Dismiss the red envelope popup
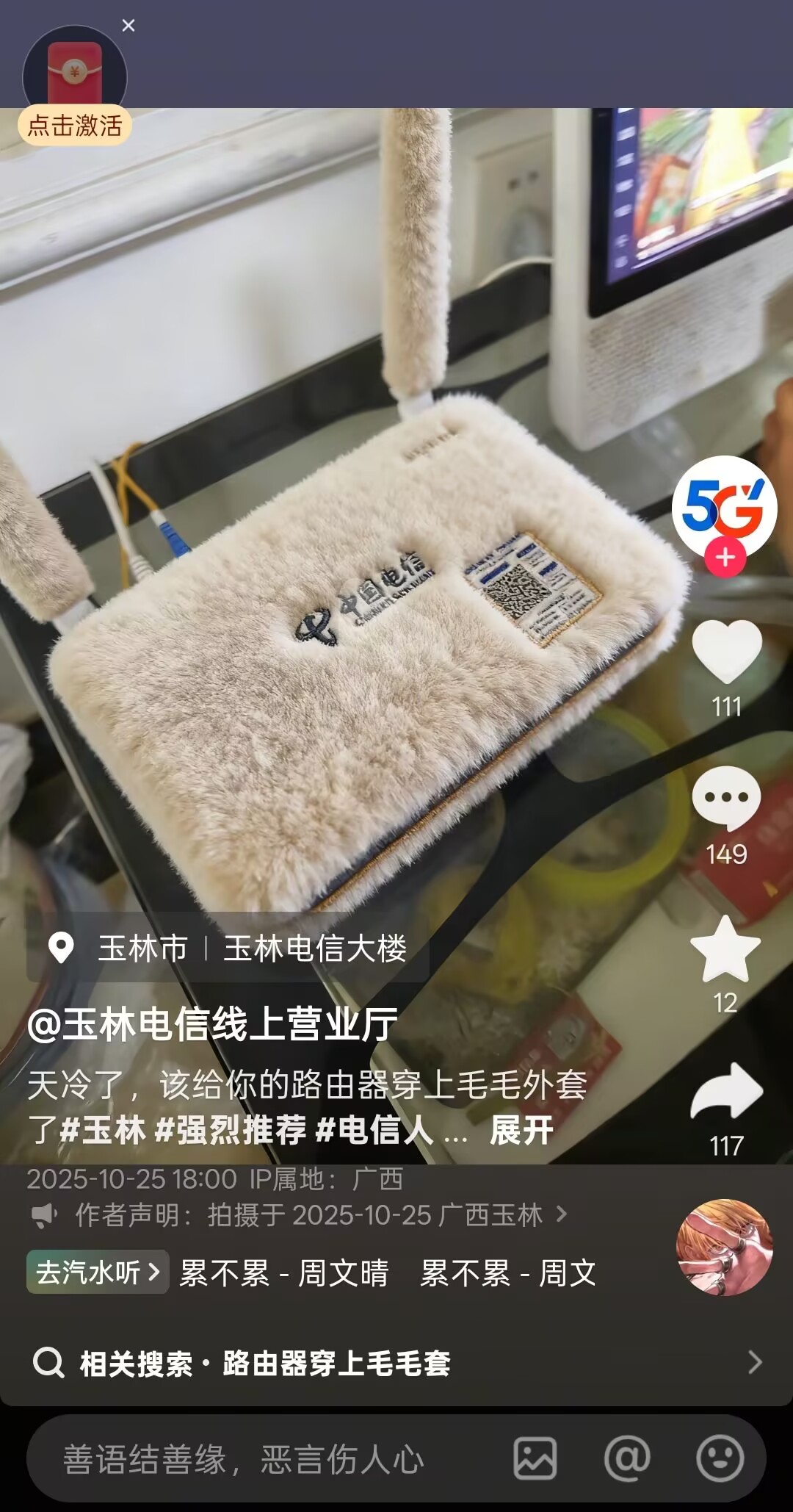This screenshot has height=1512, width=793. [128, 26]
